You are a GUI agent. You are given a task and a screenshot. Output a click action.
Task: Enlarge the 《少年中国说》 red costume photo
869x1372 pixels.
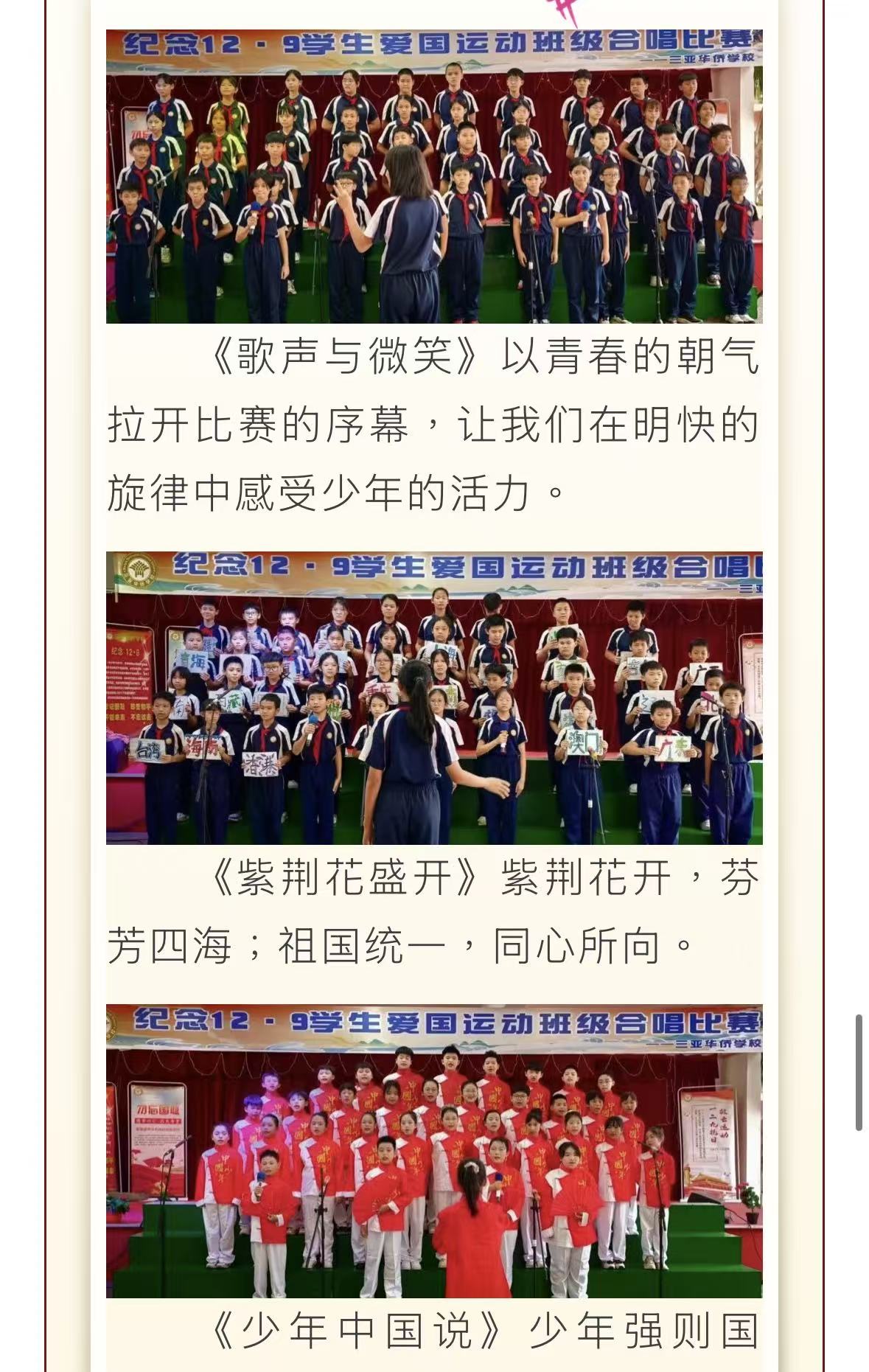(x=434, y=1151)
